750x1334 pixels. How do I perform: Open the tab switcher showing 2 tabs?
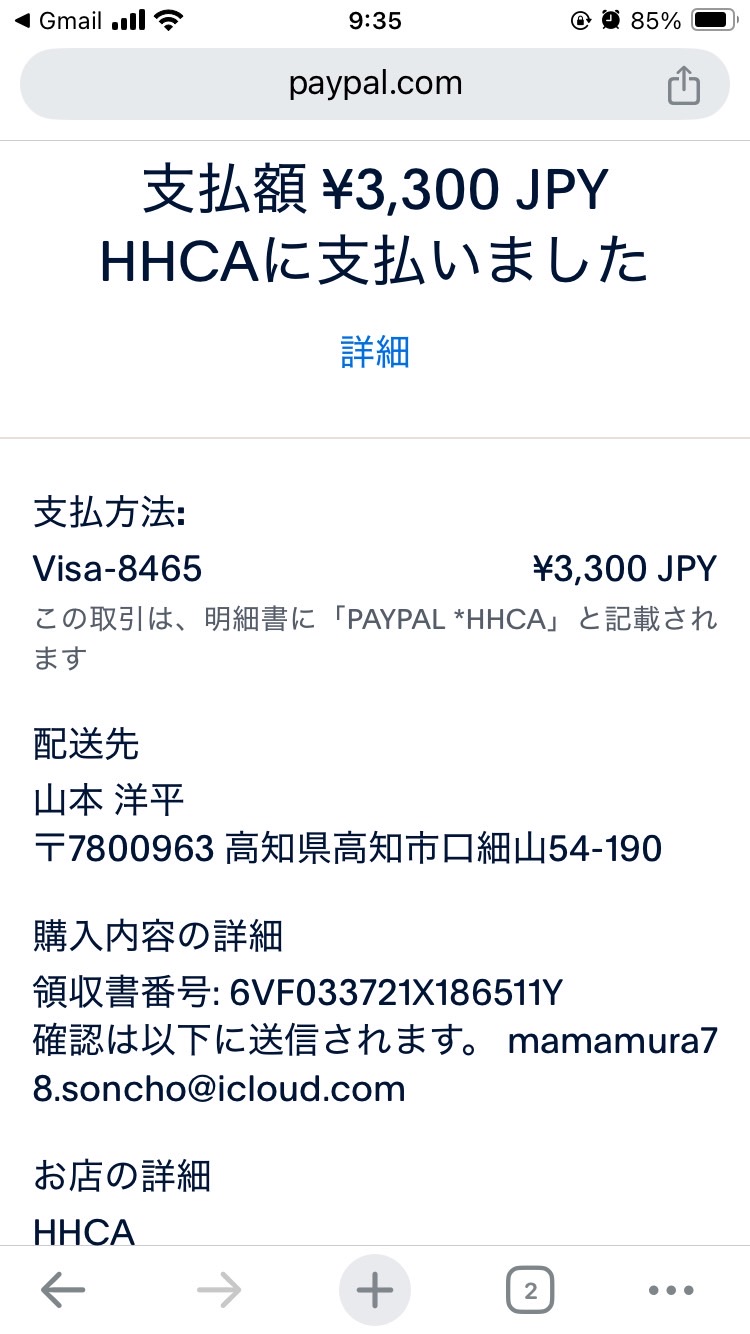click(x=530, y=1290)
